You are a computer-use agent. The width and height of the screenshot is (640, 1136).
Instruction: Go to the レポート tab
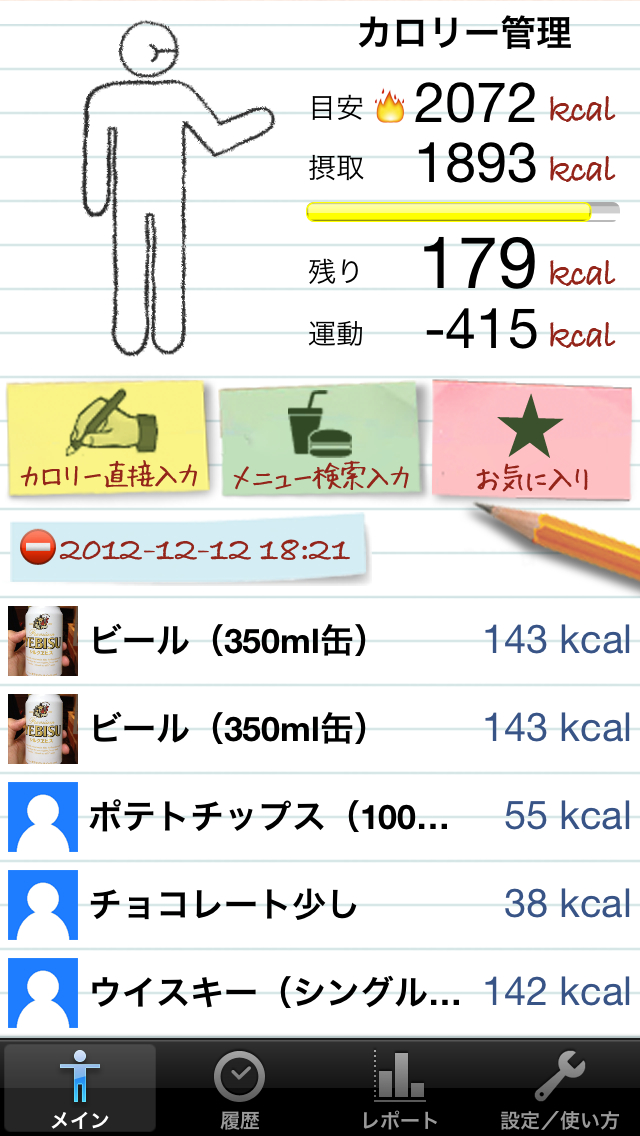point(399,1088)
